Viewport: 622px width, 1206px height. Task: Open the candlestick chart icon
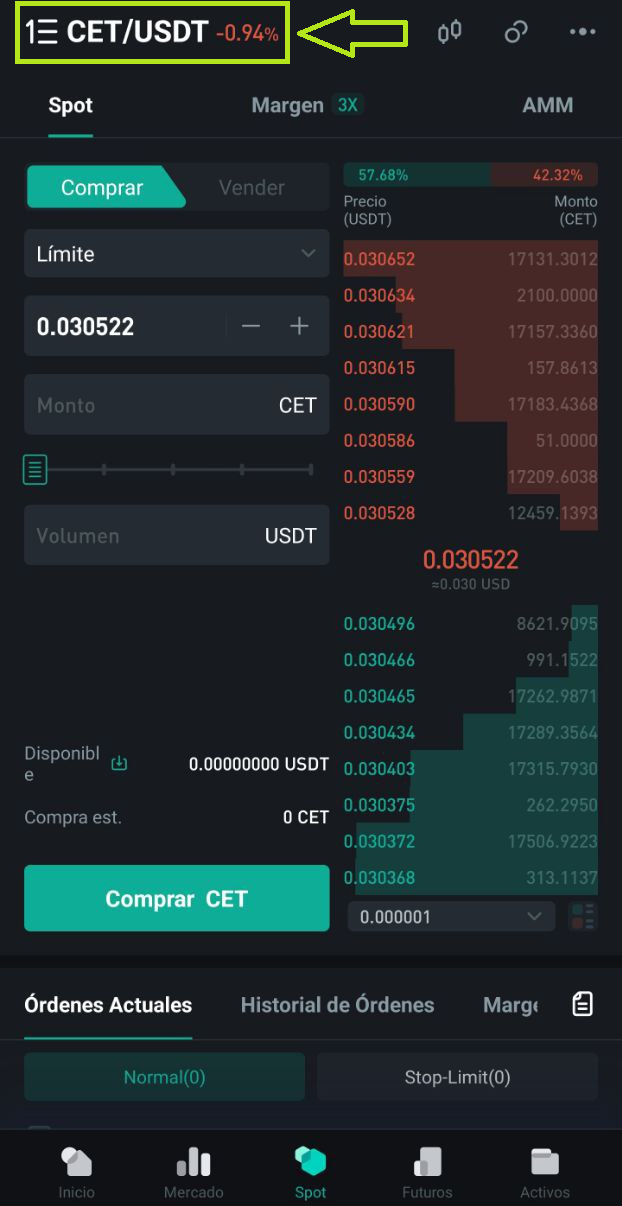click(449, 32)
